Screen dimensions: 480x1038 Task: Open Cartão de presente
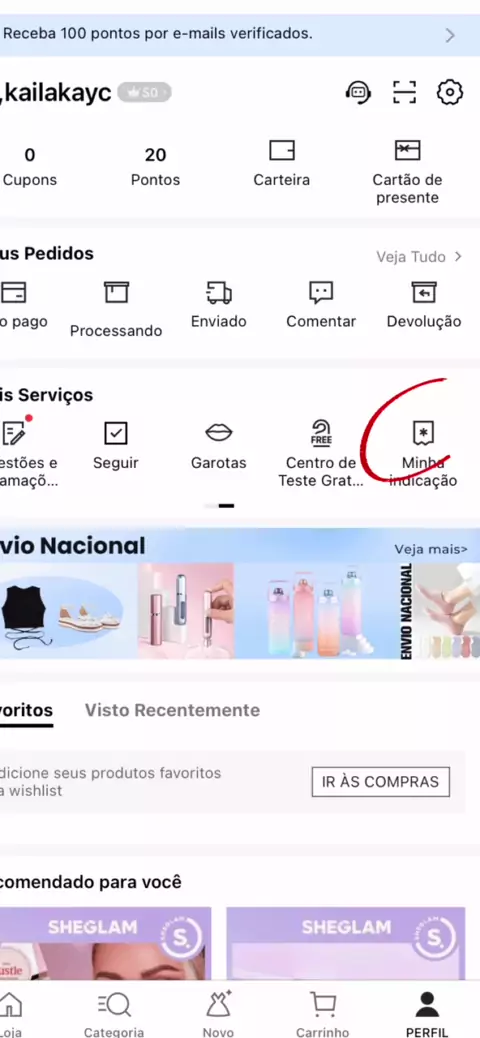(x=407, y=172)
